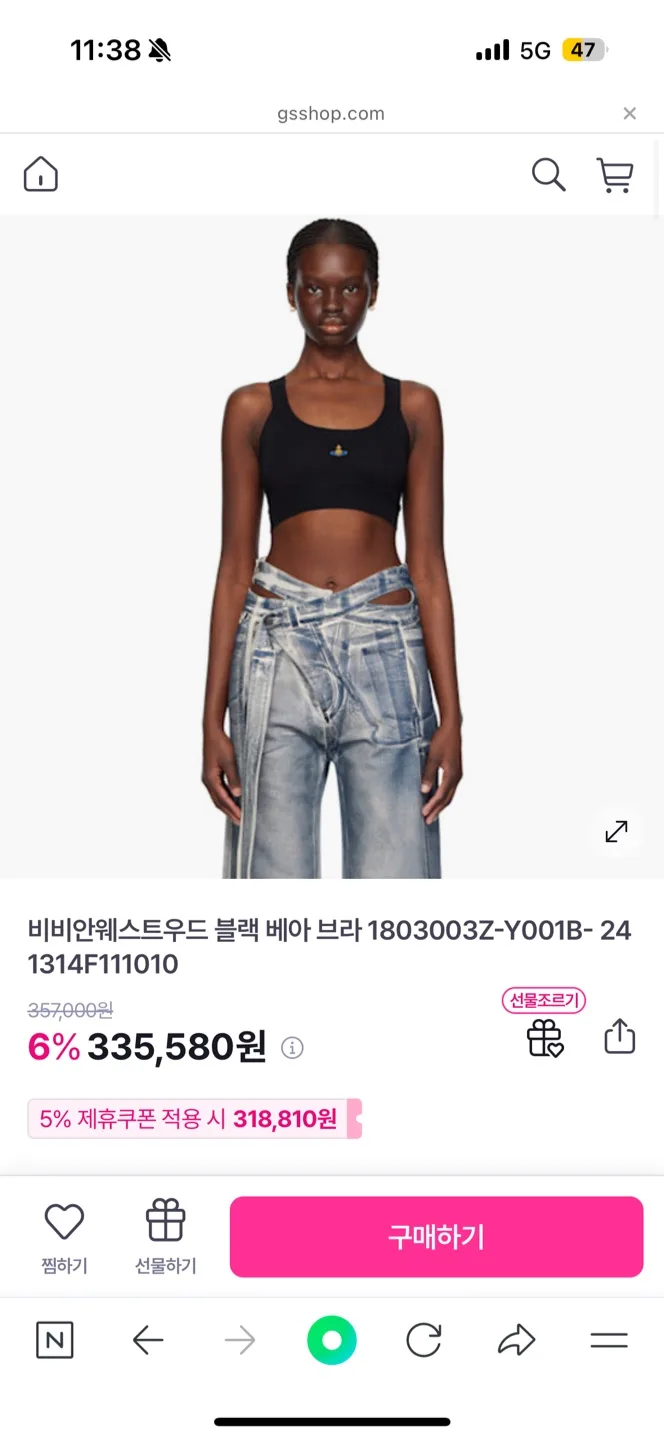Go back to the previous page
The image size is (664, 1440).
coord(148,1340)
